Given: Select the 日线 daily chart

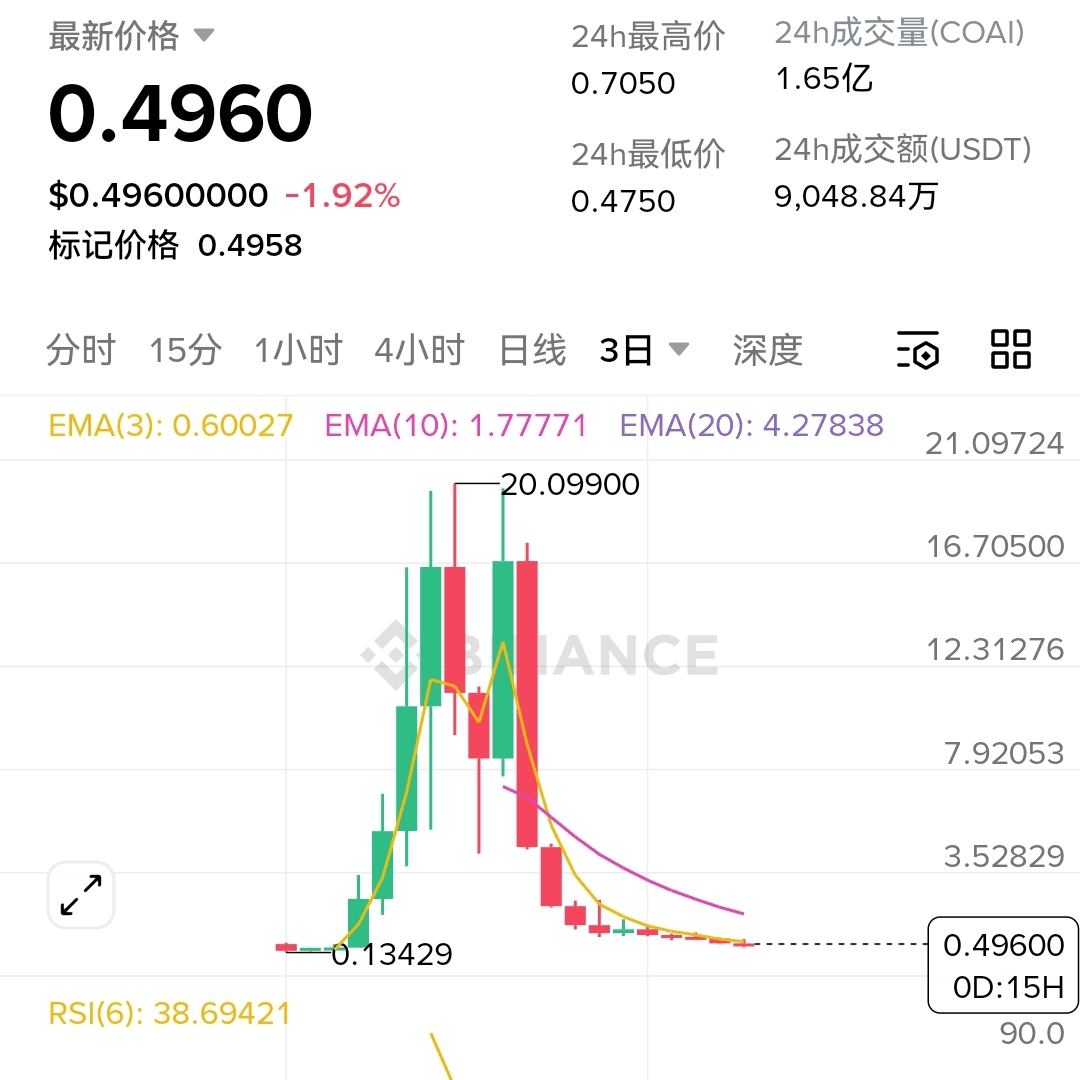Looking at the screenshot, I should 532,351.
